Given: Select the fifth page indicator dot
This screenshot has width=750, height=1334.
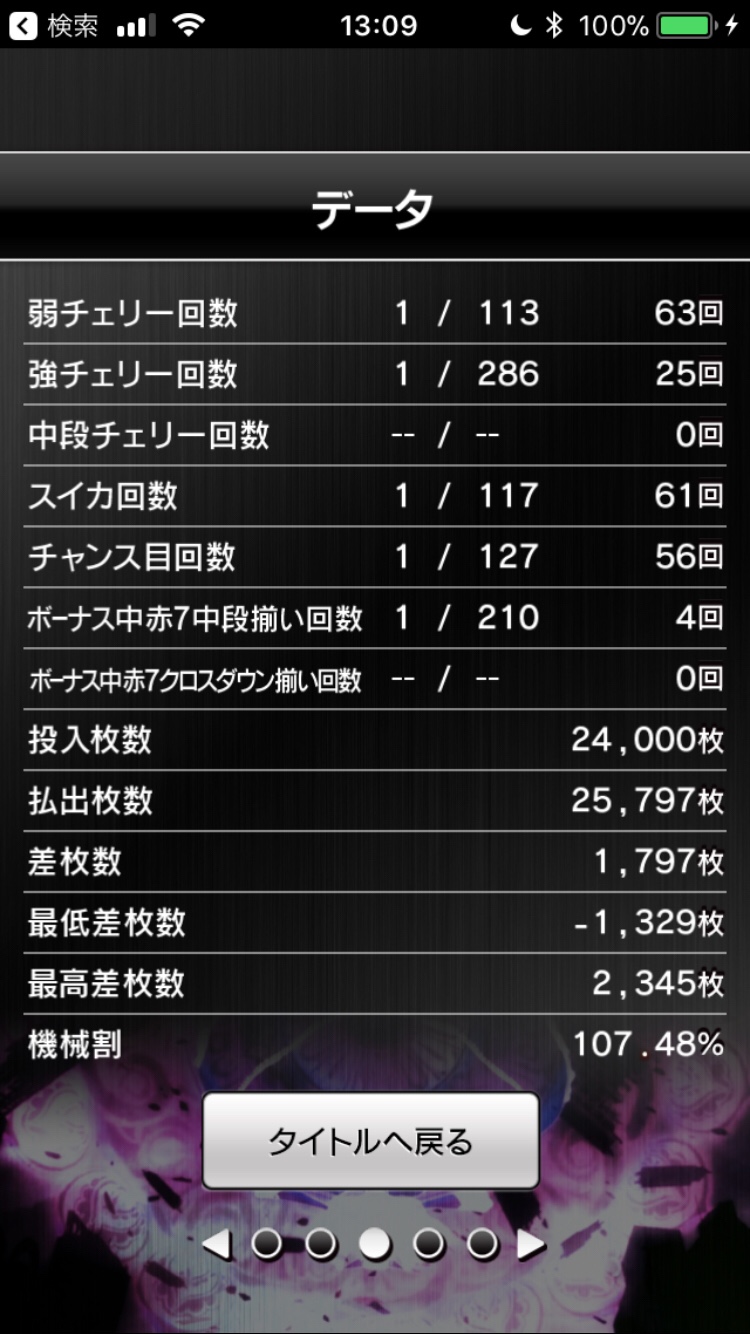Looking at the screenshot, I should [x=483, y=1244].
